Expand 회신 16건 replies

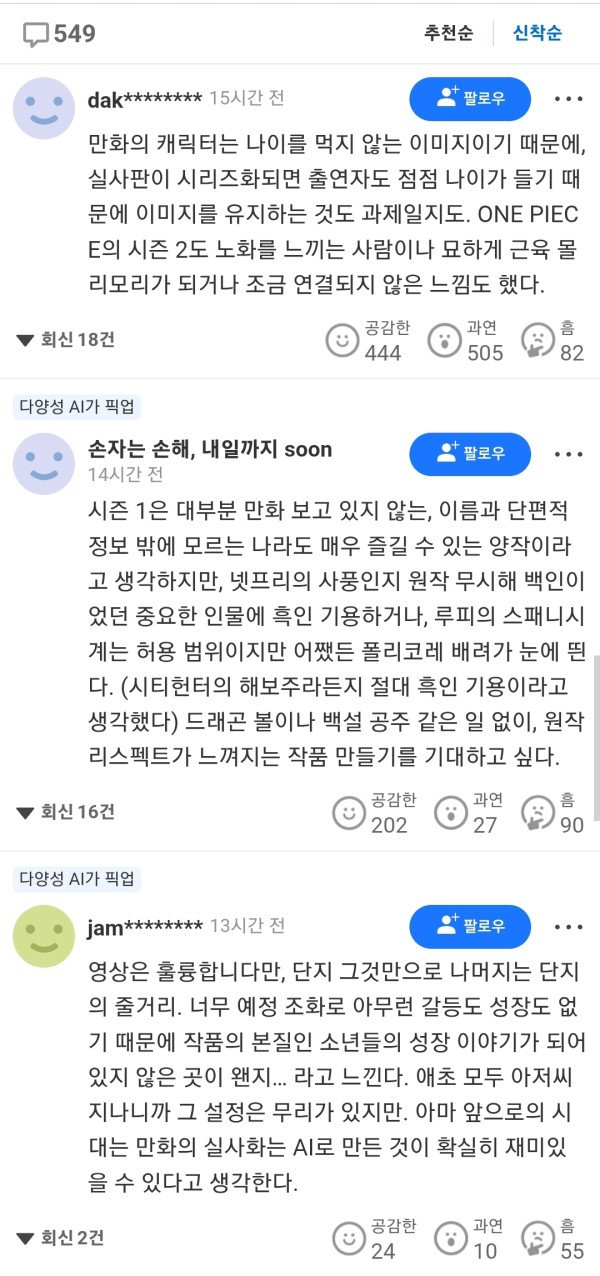click(x=67, y=812)
